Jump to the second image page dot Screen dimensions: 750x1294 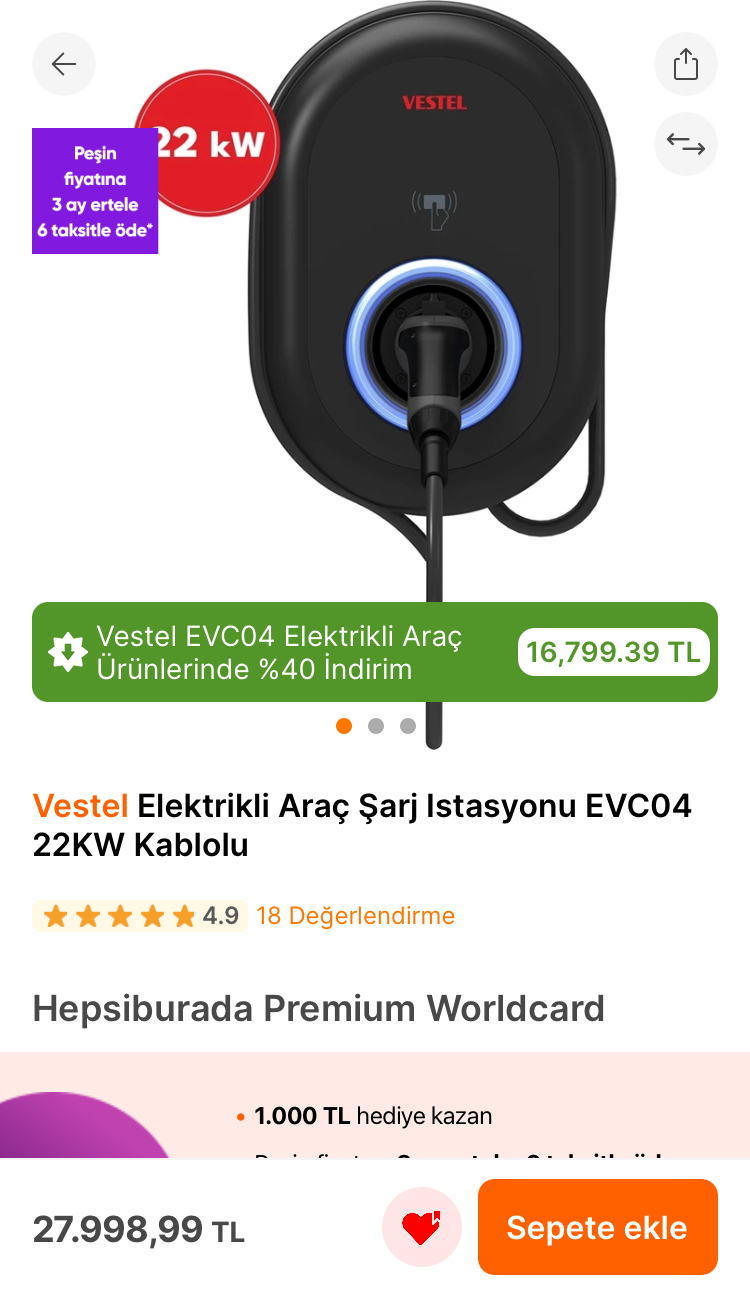pyautogui.click(x=376, y=726)
